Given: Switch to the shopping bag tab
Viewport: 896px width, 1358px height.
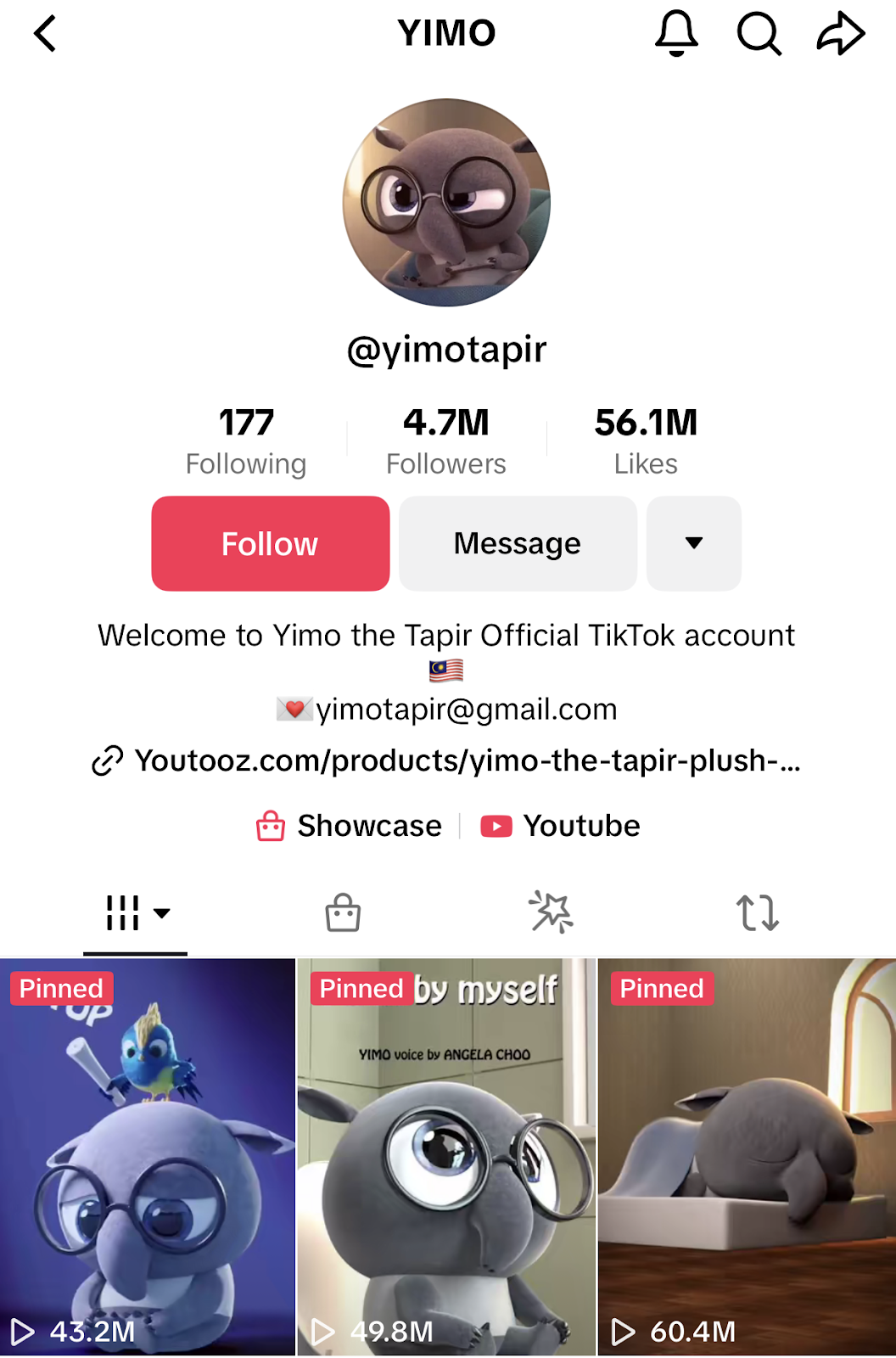Looking at the screenshot, I should pyautogui.click(x=343, y=913).
